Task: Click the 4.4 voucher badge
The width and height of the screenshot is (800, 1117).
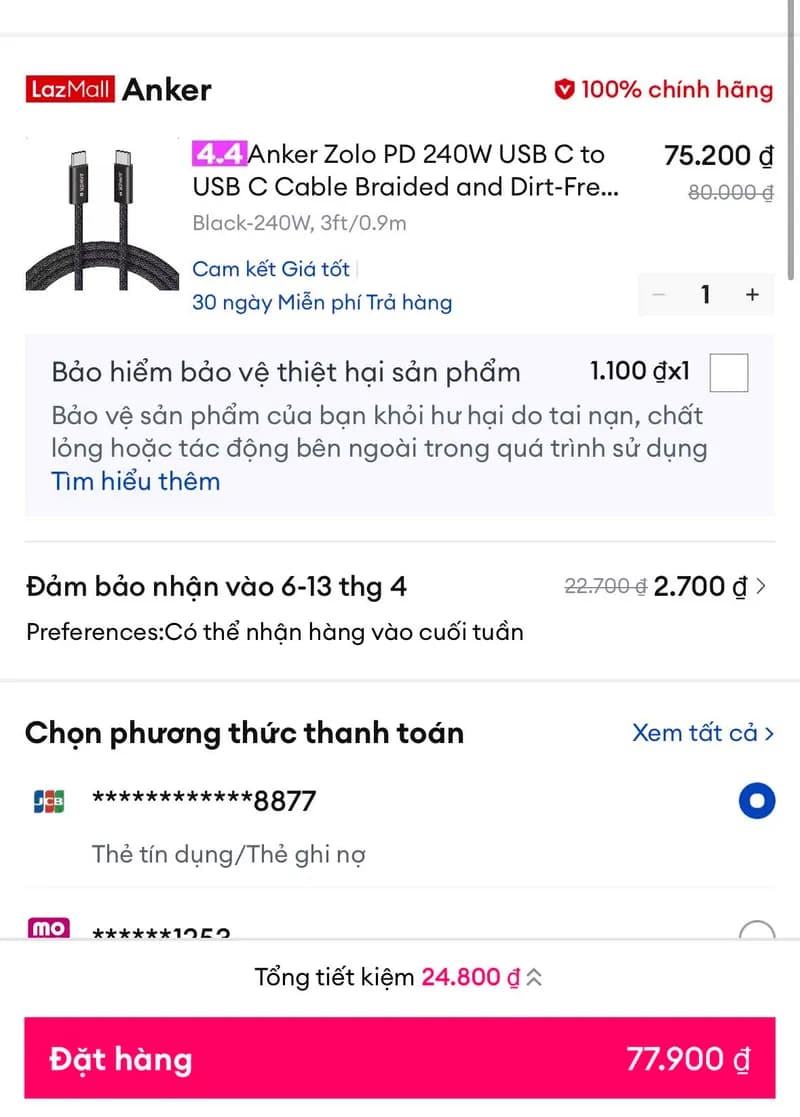Action: [218, 154]
